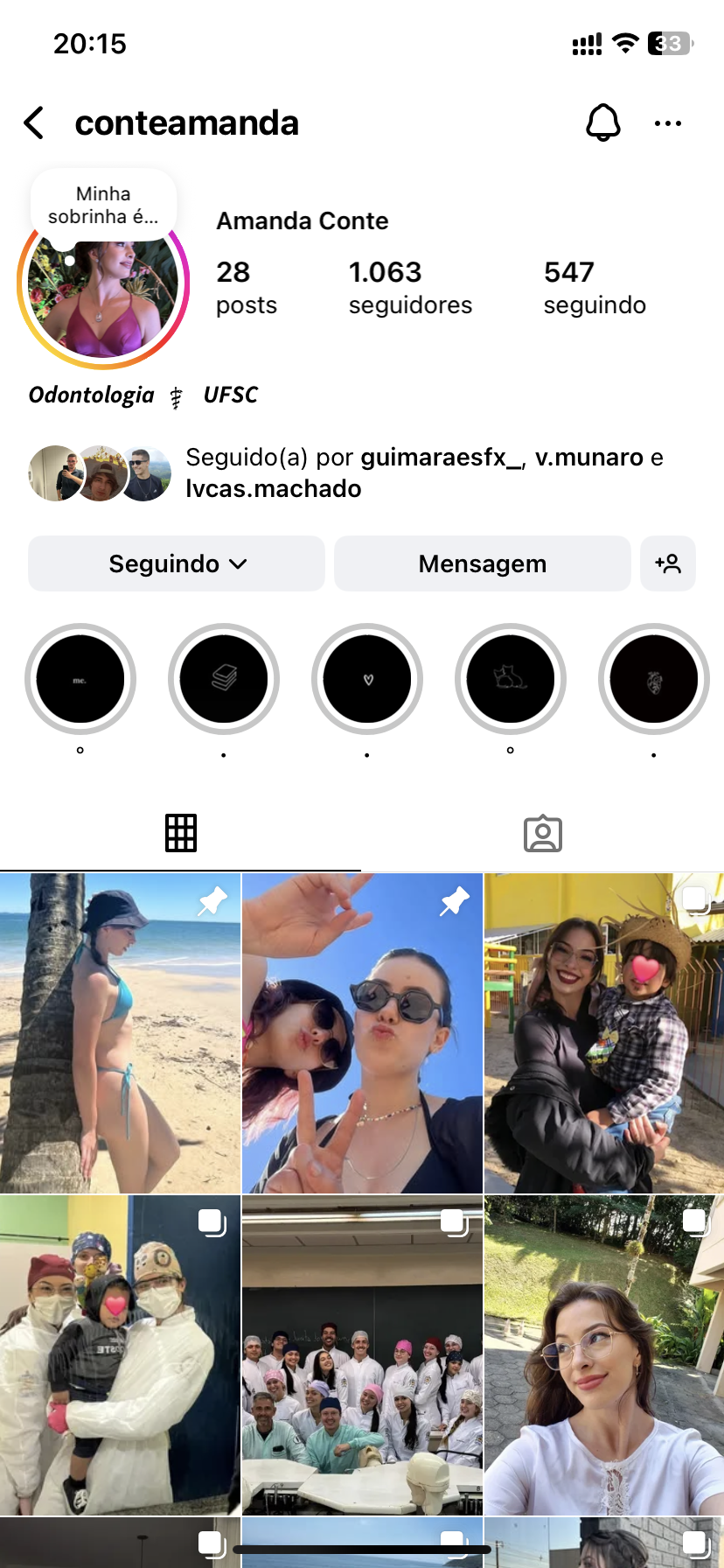Open the pinned beach post by the palm tree
This screenshot has width=724, height=1568.
tap(120, 1032)
